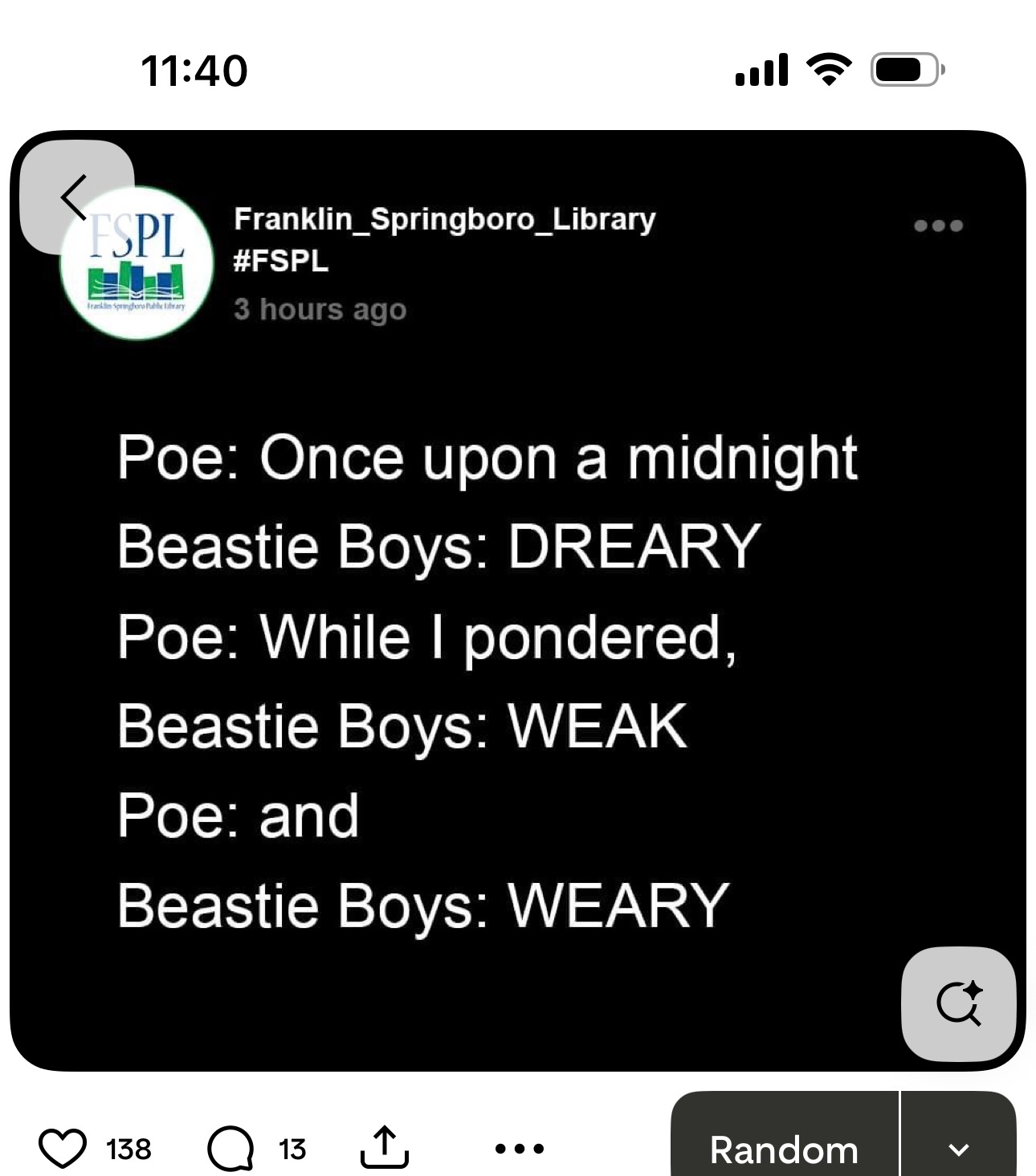Expand the board picker chevron
This screenshot has width=1036, height=1176.
click(958, 1149)
